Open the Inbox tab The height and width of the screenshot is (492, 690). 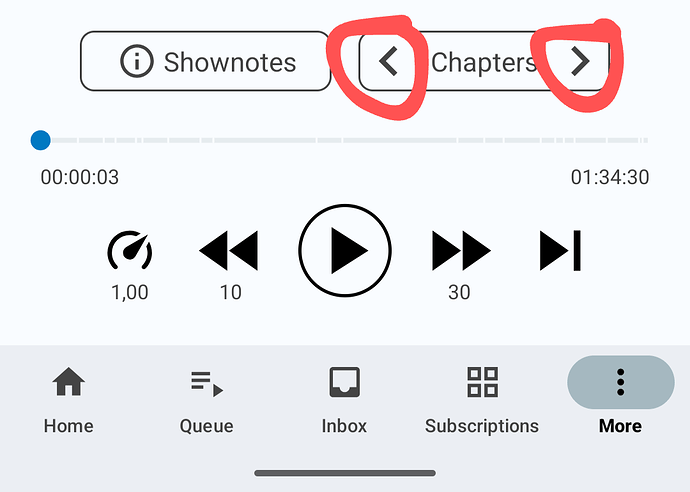point(344,400)
